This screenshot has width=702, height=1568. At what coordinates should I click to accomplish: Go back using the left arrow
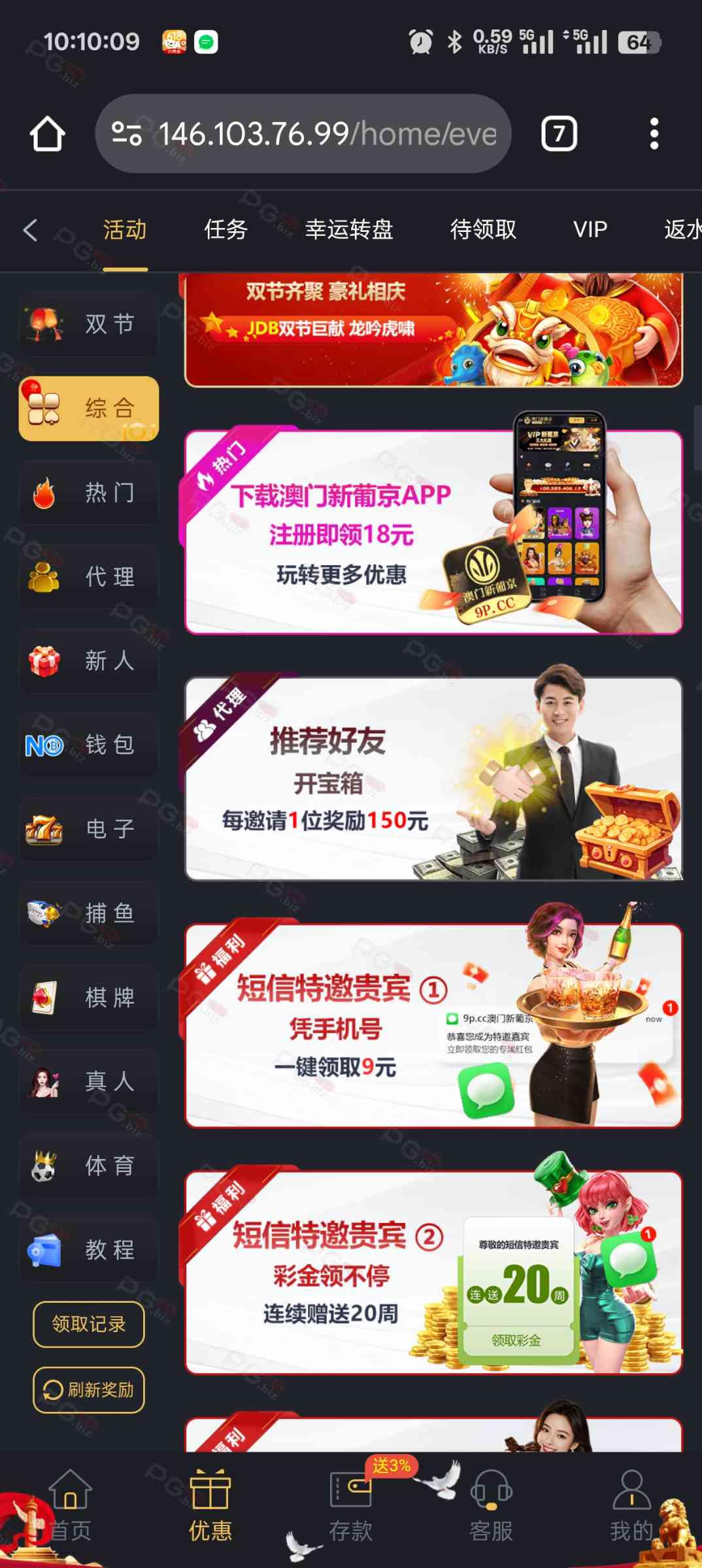[30, 230]
